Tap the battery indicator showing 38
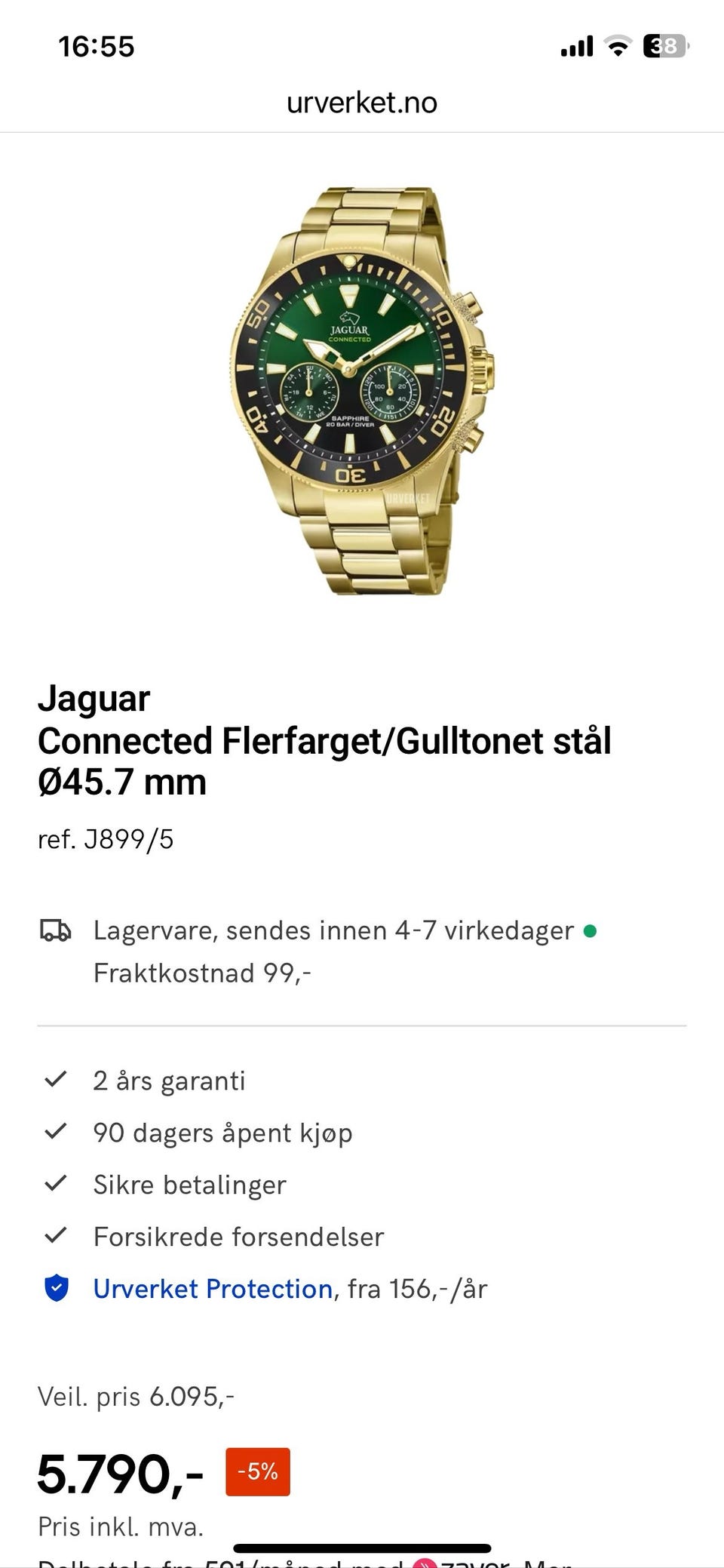 [x=665, y=47]
